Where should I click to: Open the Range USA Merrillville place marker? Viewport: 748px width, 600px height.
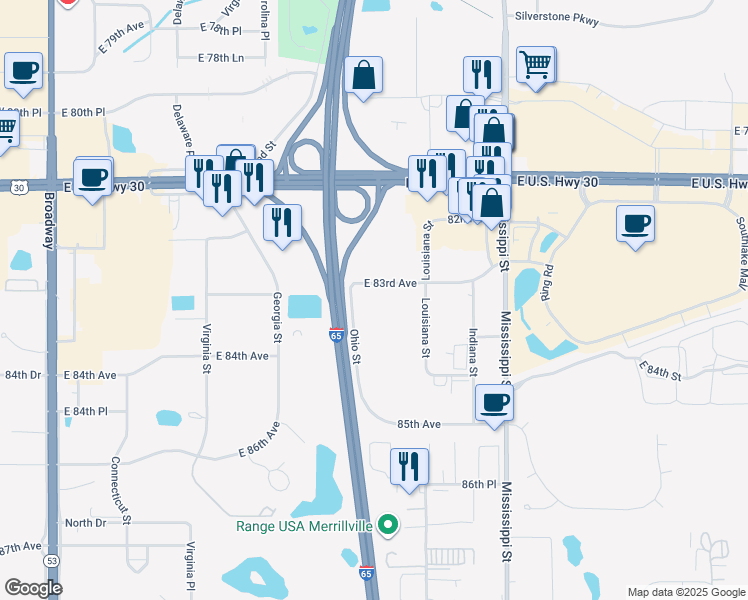(x=388, y=525)
